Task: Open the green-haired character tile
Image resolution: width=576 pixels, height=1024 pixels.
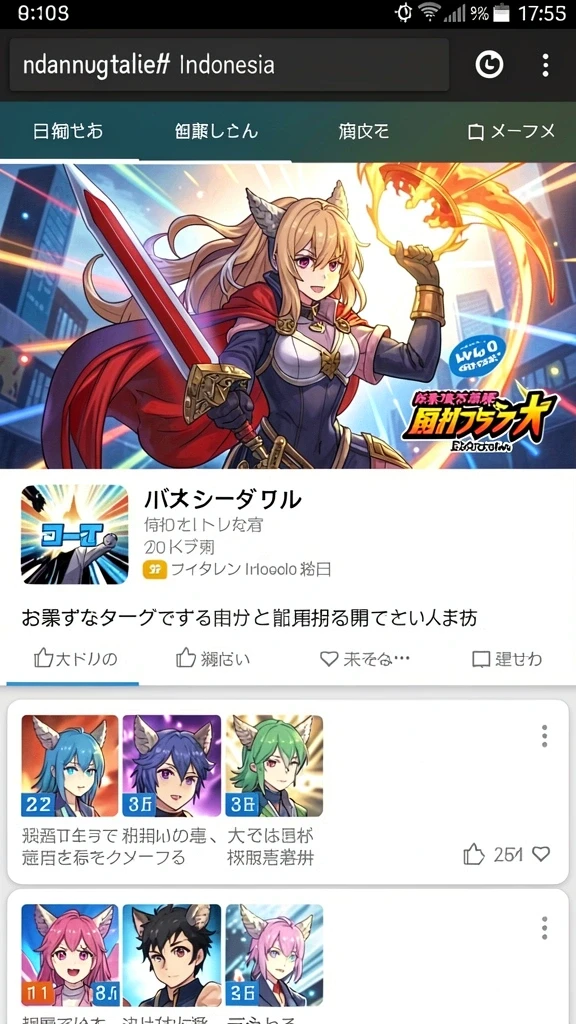Action: (274, 765)
